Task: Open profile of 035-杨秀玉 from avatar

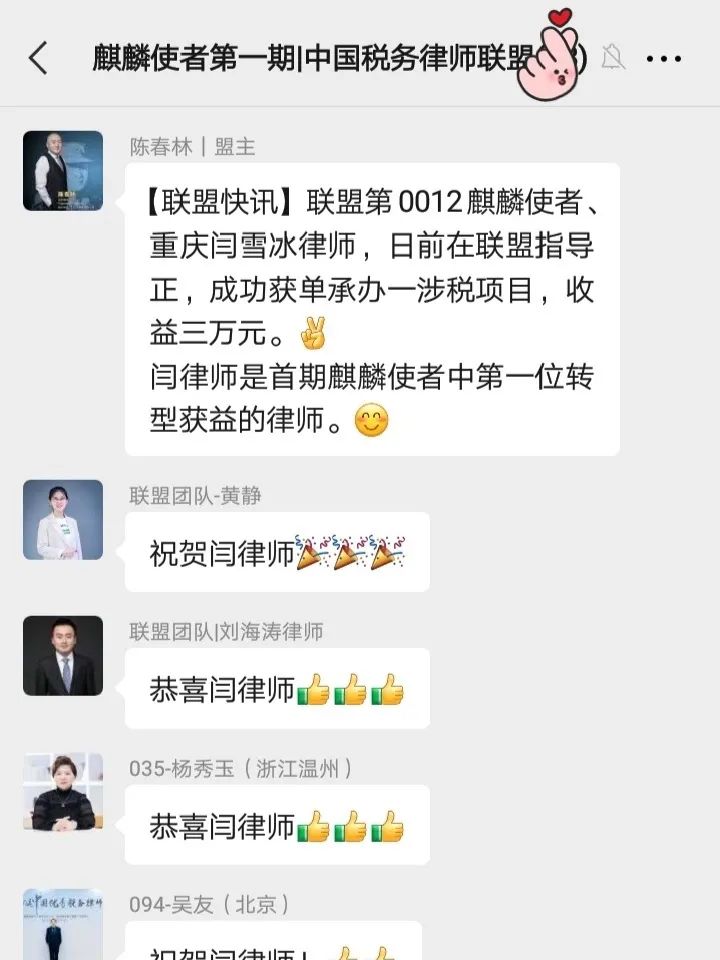Action: click(63, 793)
